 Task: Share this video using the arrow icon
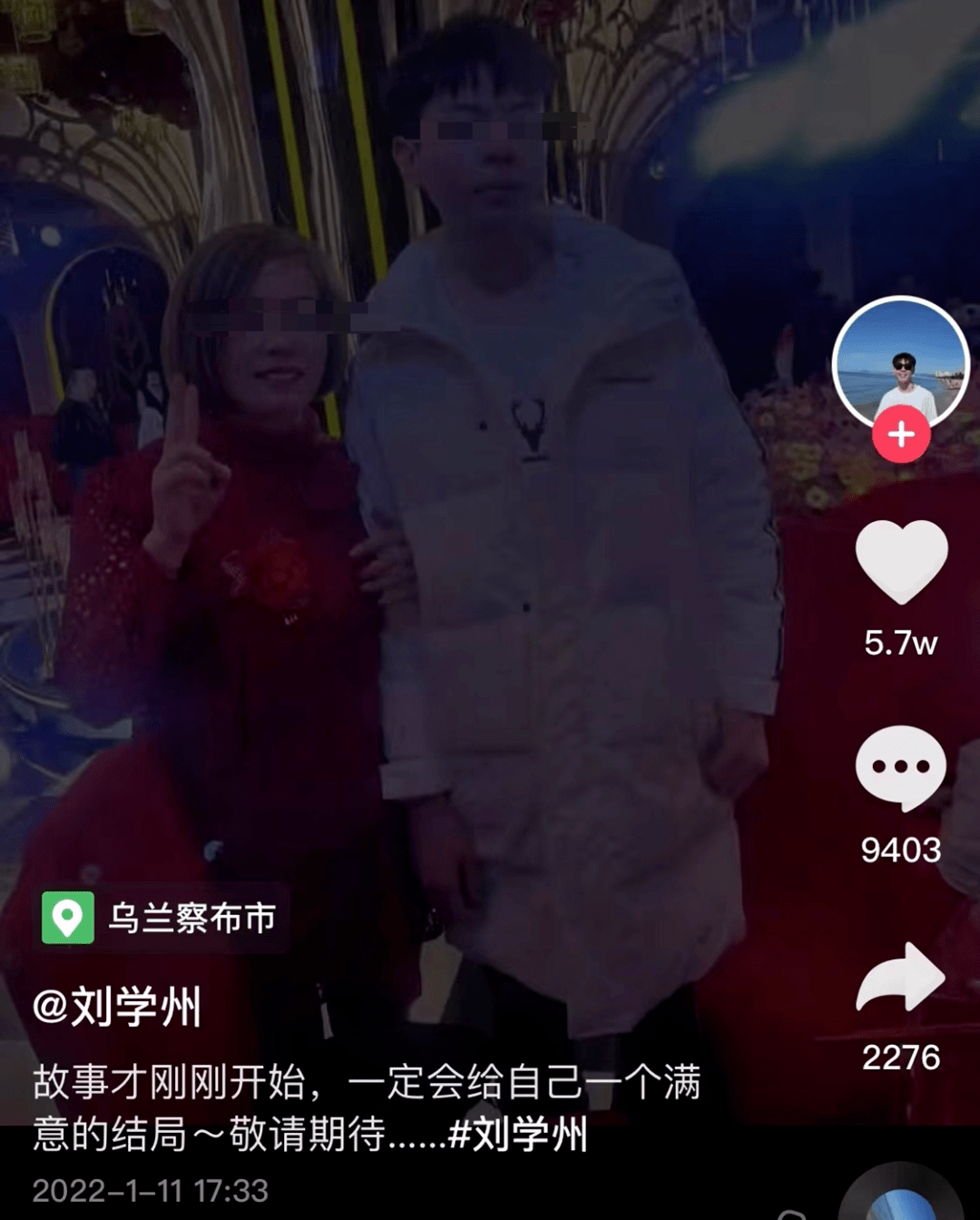[901, 977]
